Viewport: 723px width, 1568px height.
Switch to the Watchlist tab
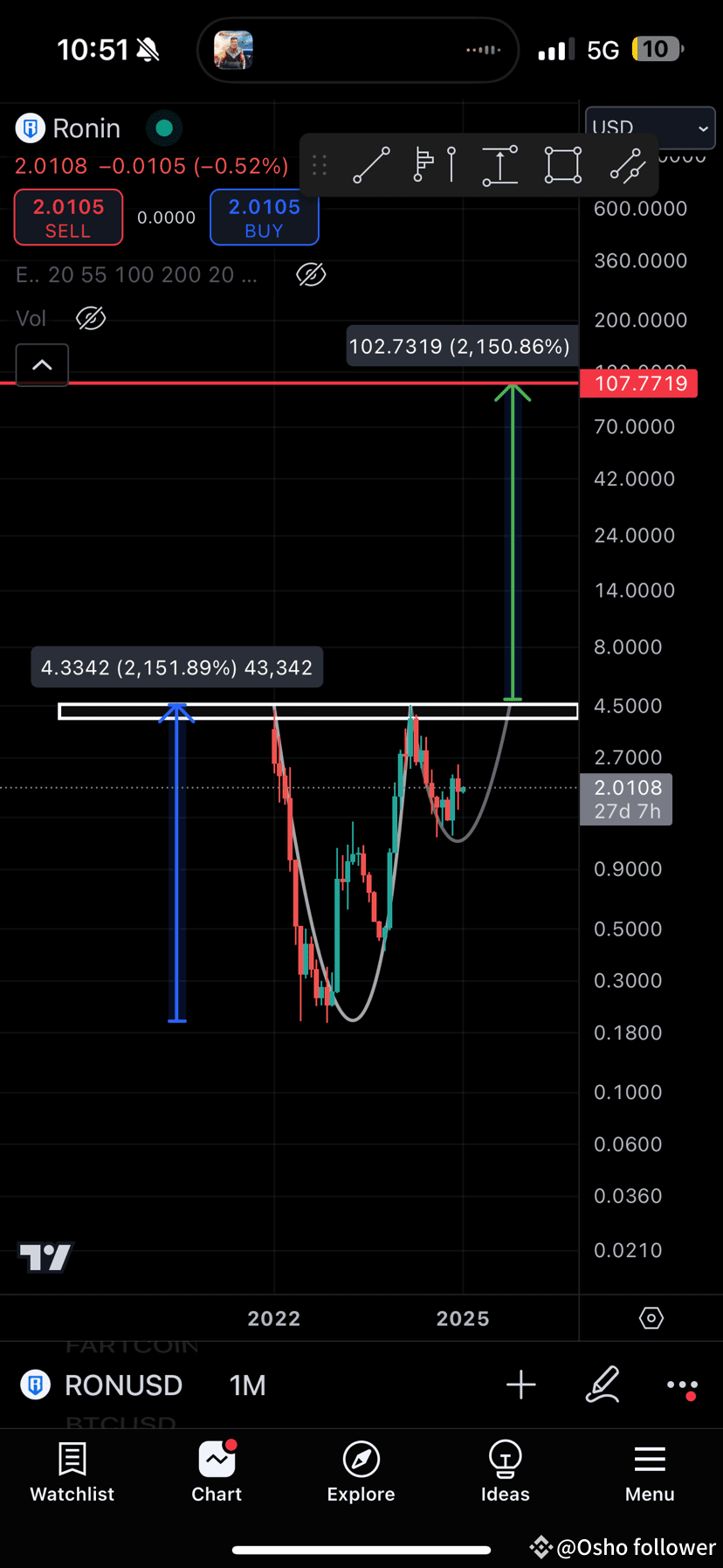pyautogui.click(x=72, y=1472)
